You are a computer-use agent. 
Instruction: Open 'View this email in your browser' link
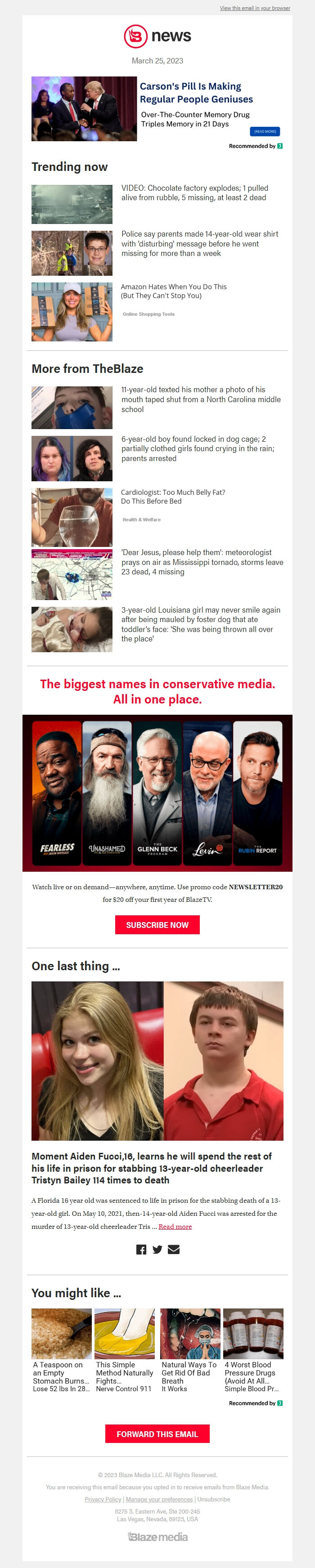click(255, 8)
